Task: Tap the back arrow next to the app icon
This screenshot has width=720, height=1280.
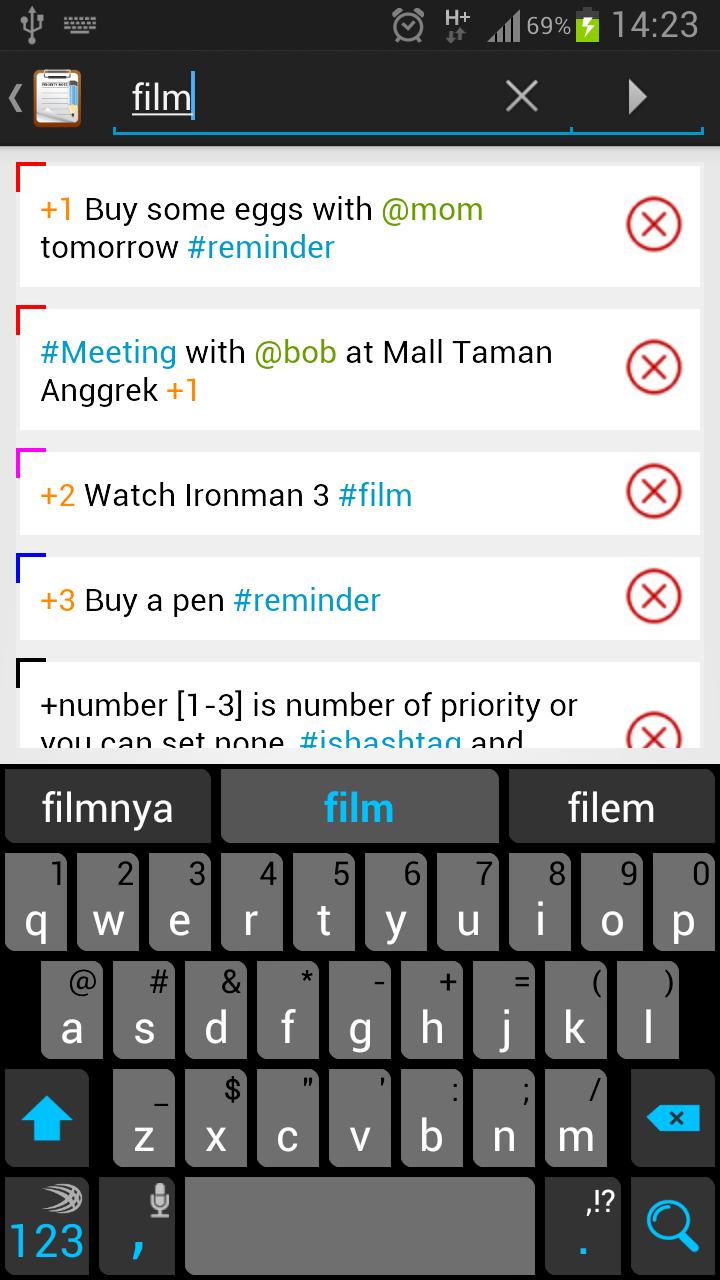Action: click(x=14, y=97)
